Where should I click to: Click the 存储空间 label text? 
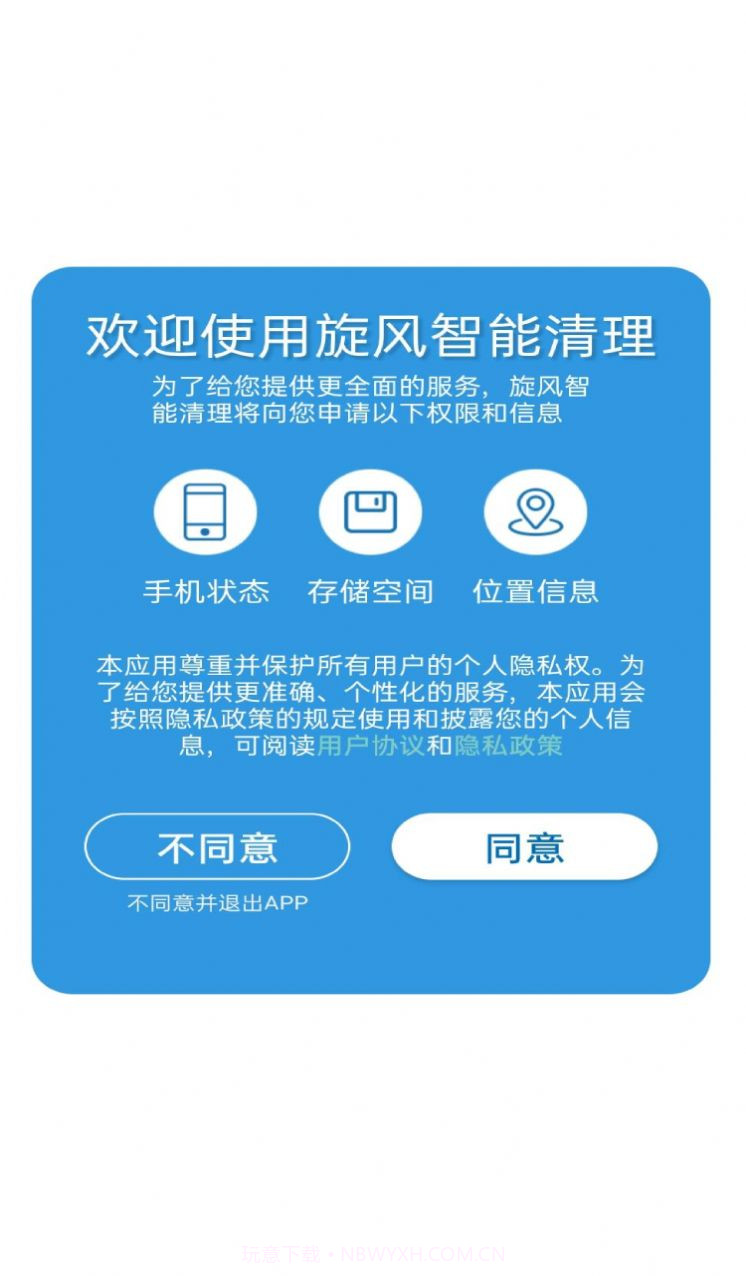tap(371, 592)
